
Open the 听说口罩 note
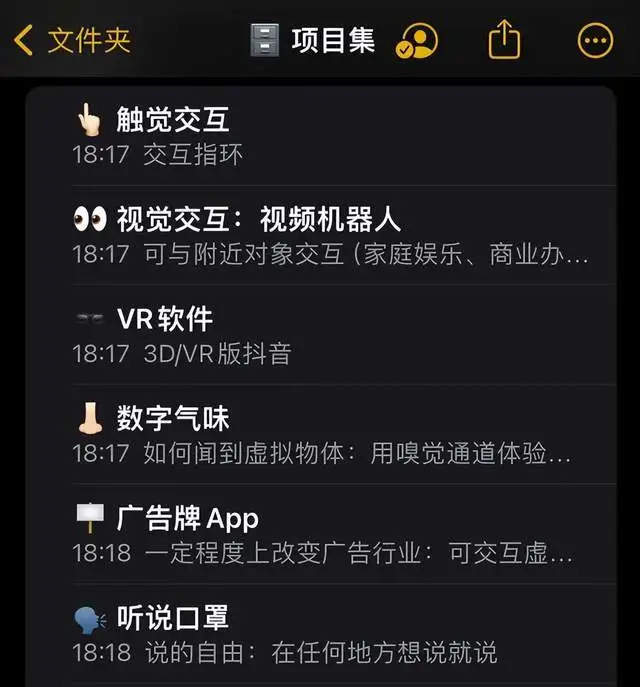[330, 634]
